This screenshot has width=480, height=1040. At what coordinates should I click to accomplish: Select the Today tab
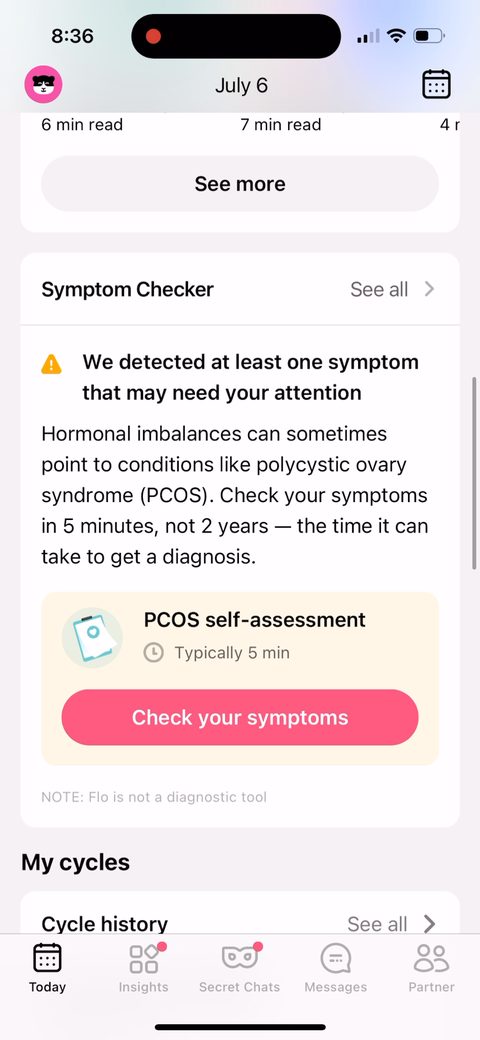pyautogui.click(x=47, y=968)
